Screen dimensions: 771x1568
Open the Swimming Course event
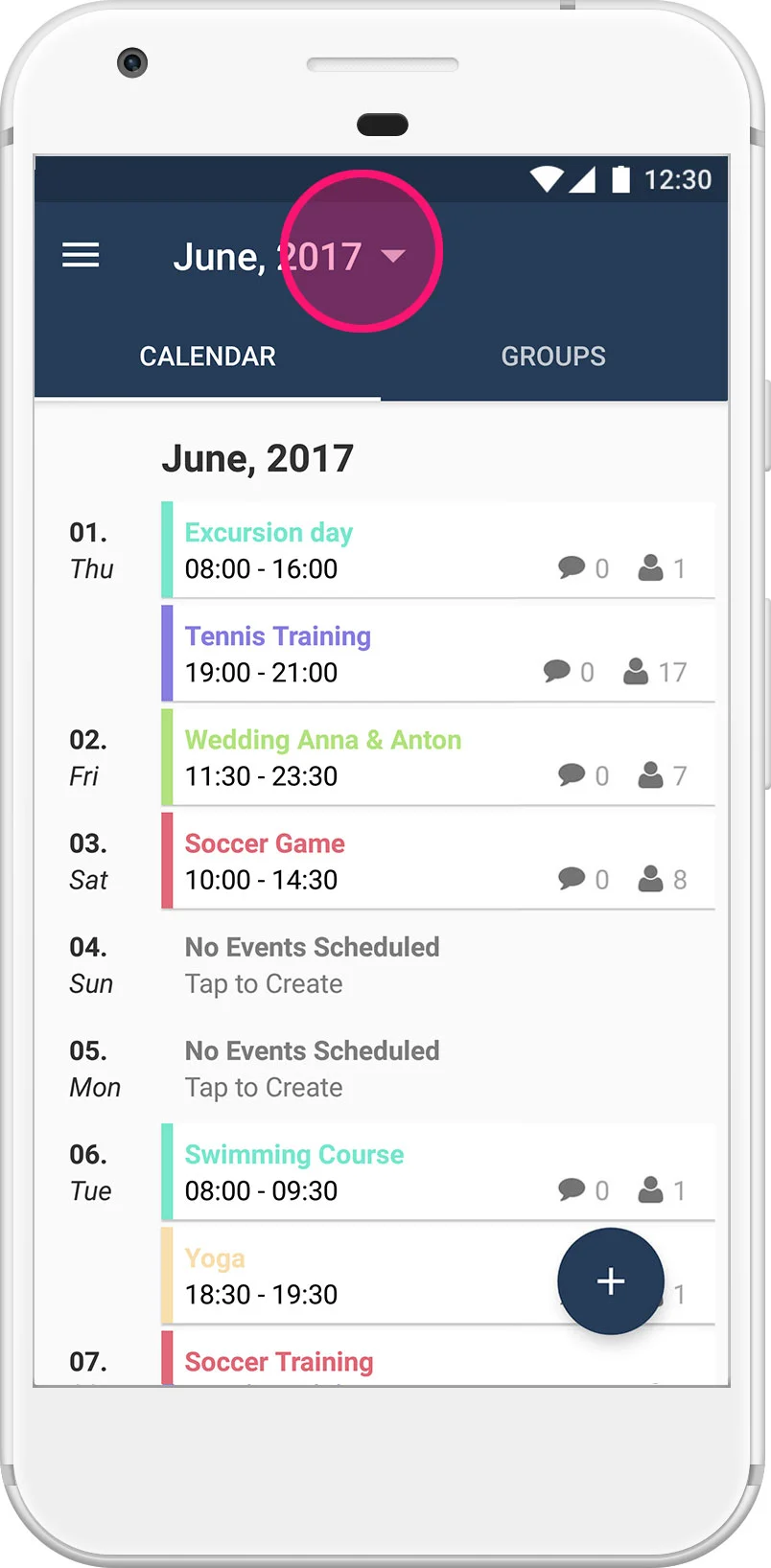point(438,1172)
